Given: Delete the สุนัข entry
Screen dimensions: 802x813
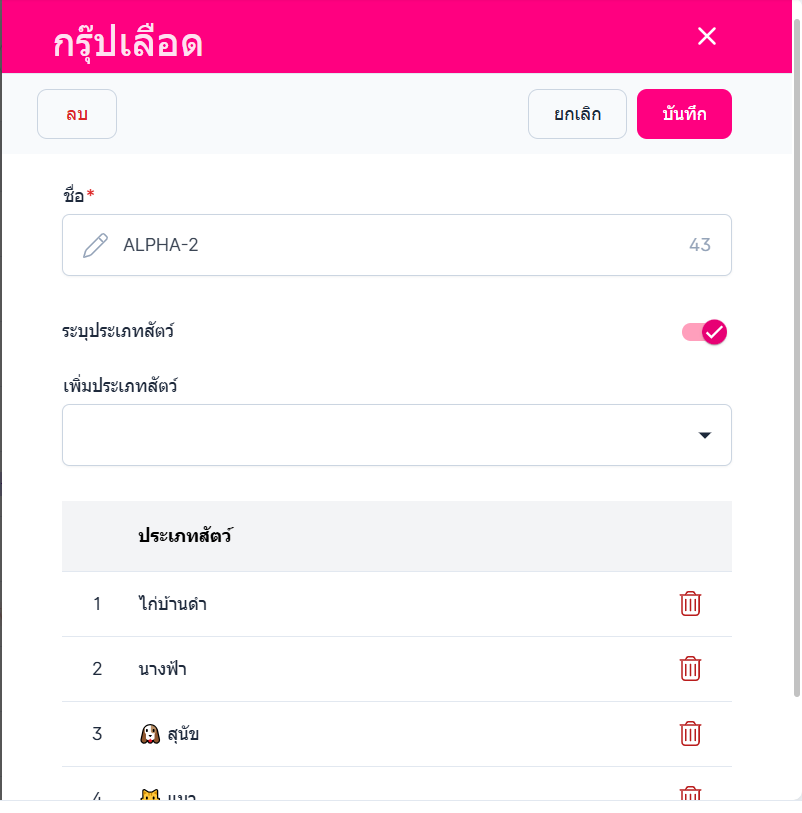Looking at the screenshot, I should pyautogui.click(x=690, y=734).
